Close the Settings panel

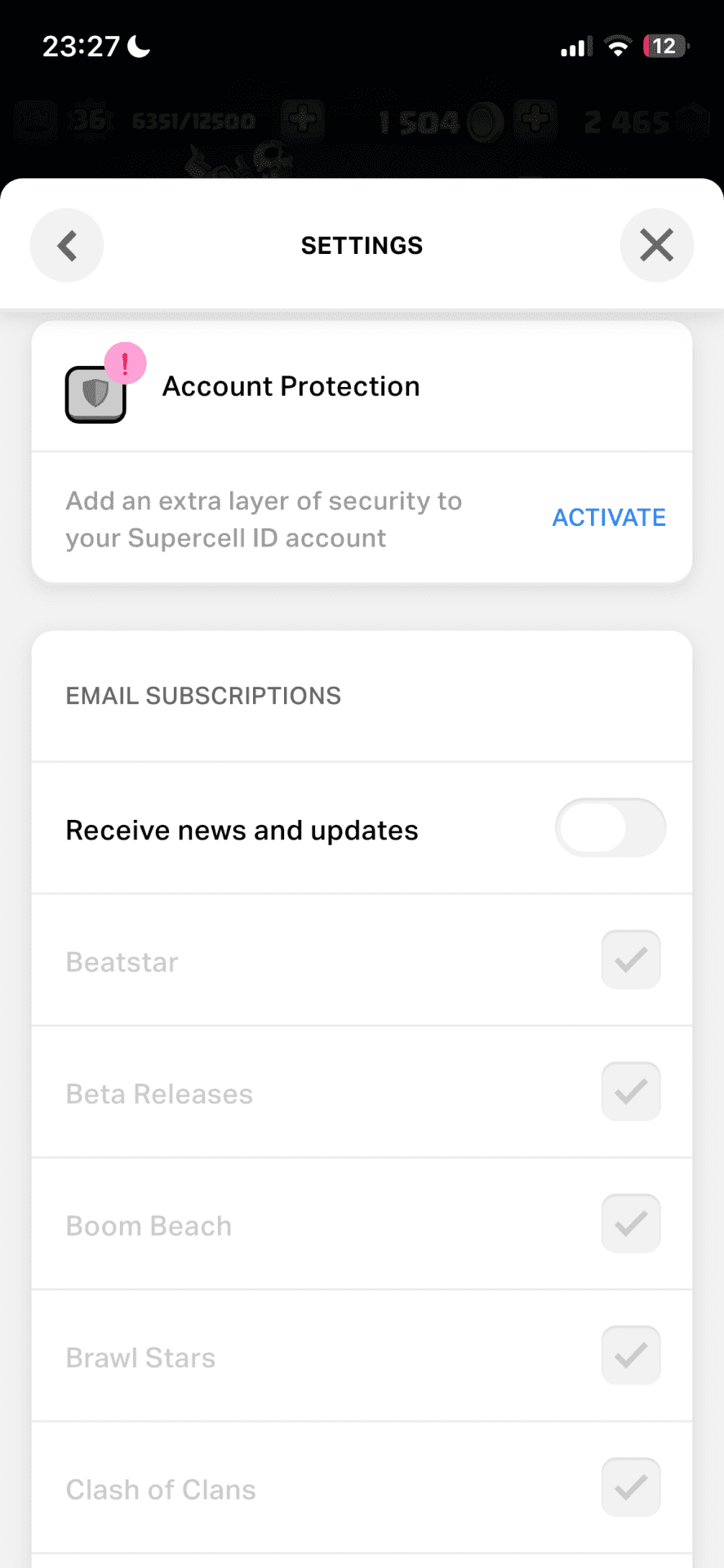[x=656, y=245]
